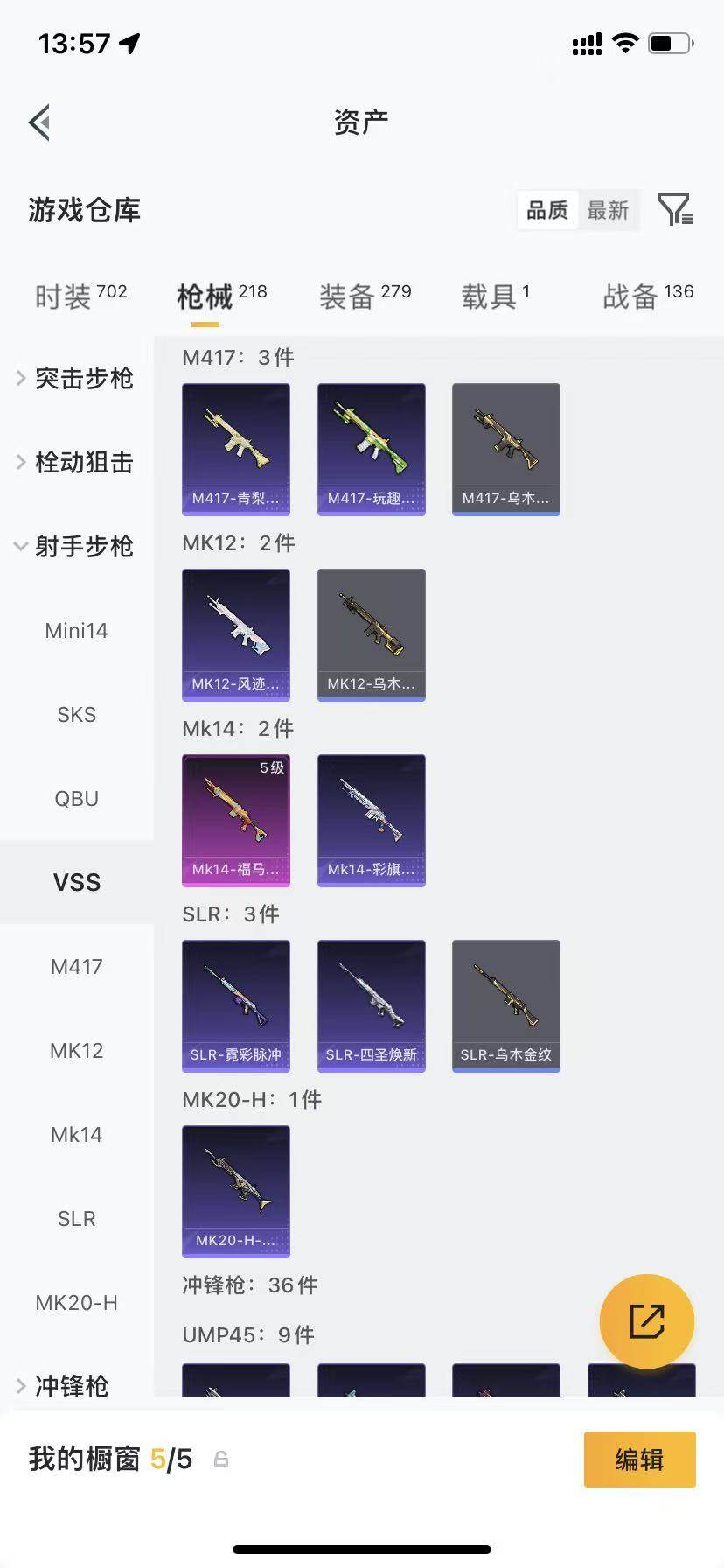Switch to the 装备 tab
Viewport: 724px width, 1568px height.
(365, 296)
